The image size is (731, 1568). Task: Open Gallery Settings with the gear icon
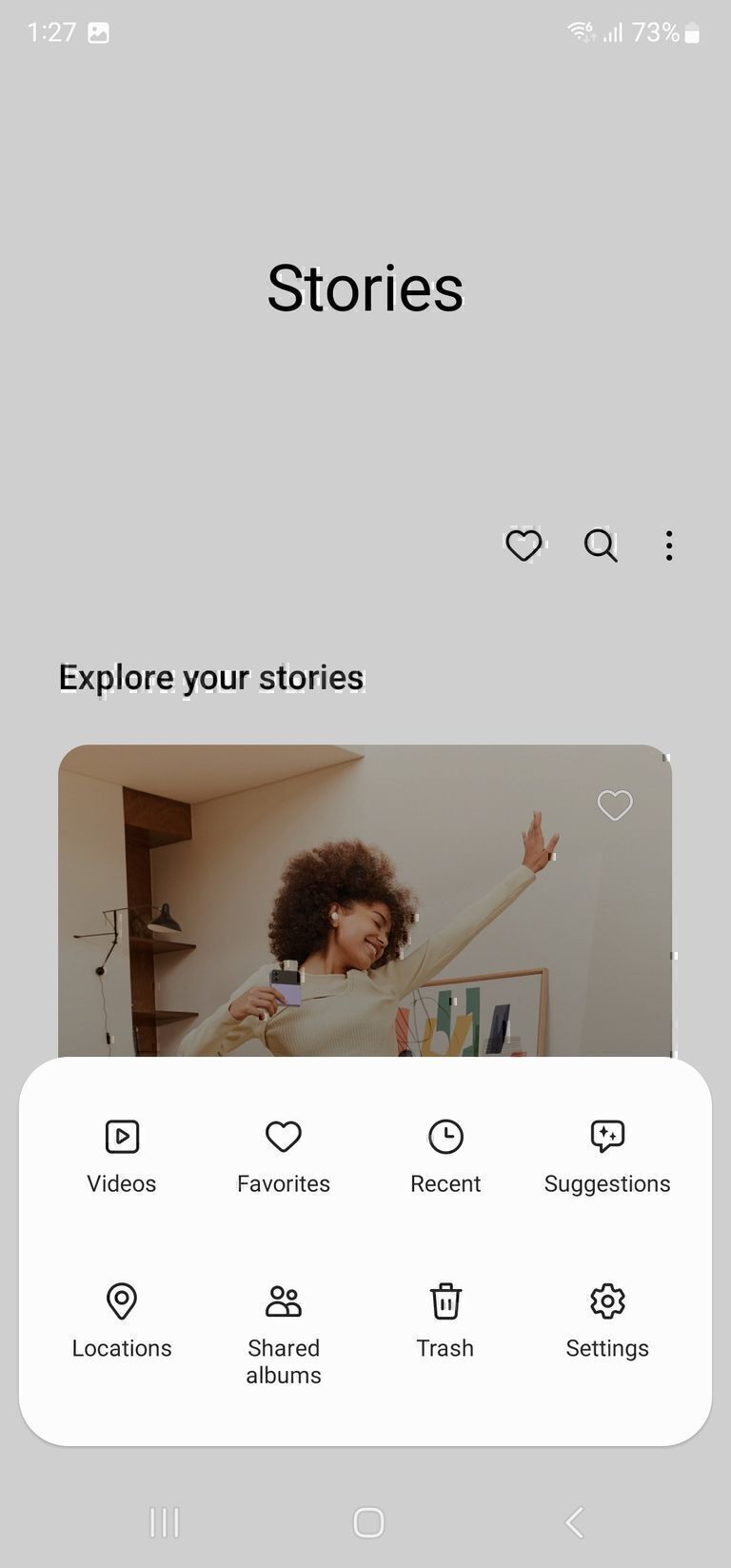click(x=606, y=1301)
